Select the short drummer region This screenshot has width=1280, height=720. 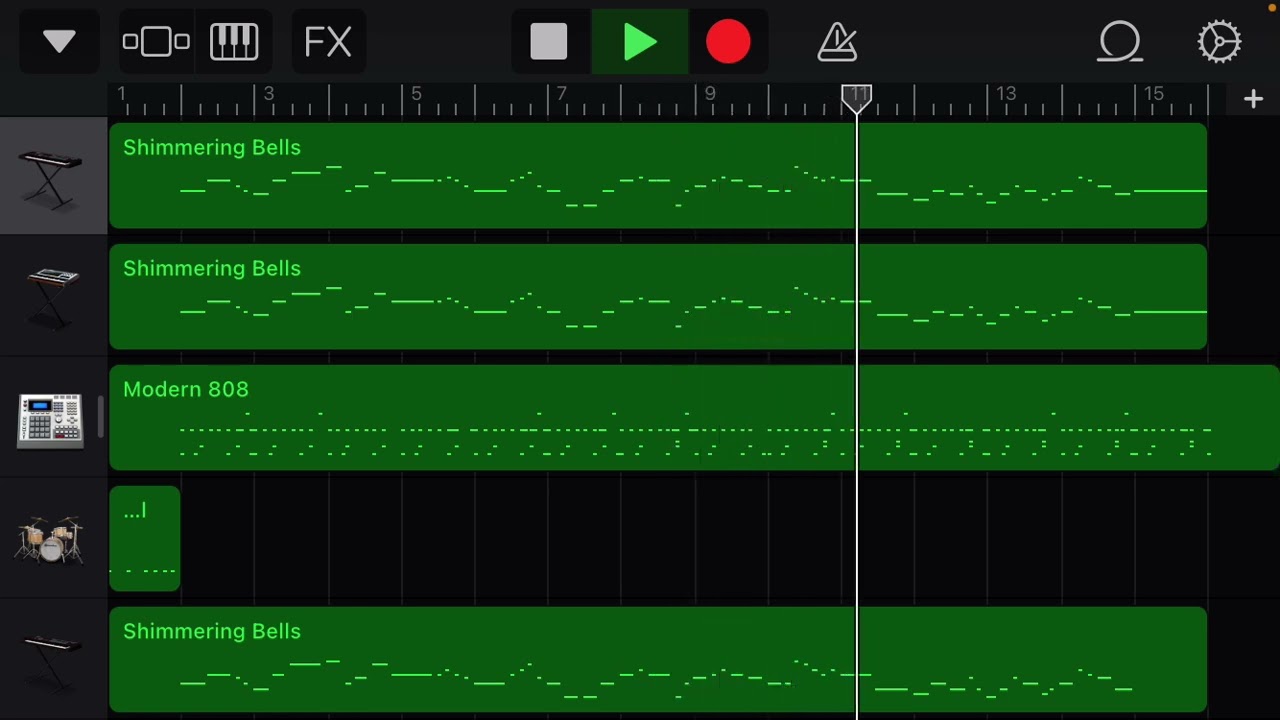[145, 538]
